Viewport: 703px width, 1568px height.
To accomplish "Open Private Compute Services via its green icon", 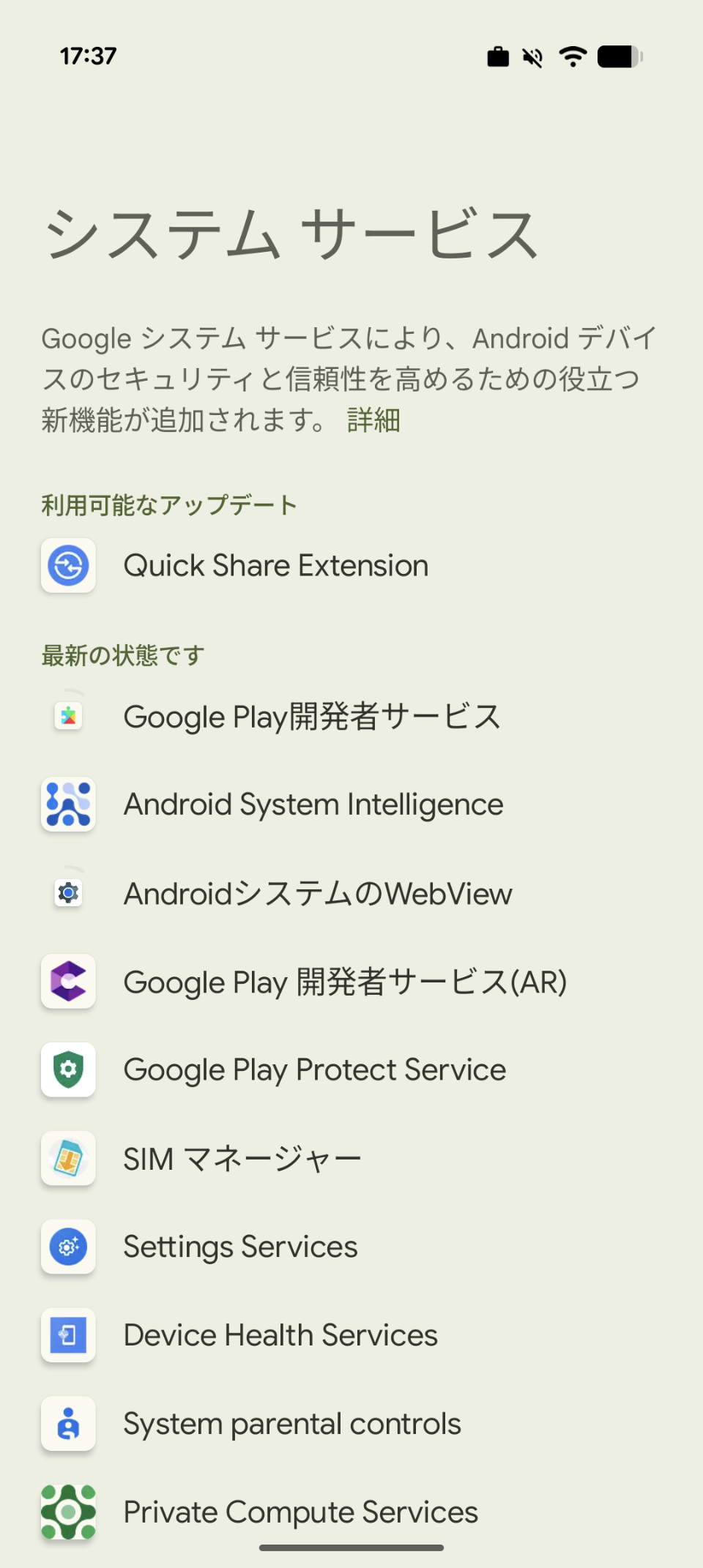I will (68, 1512).
